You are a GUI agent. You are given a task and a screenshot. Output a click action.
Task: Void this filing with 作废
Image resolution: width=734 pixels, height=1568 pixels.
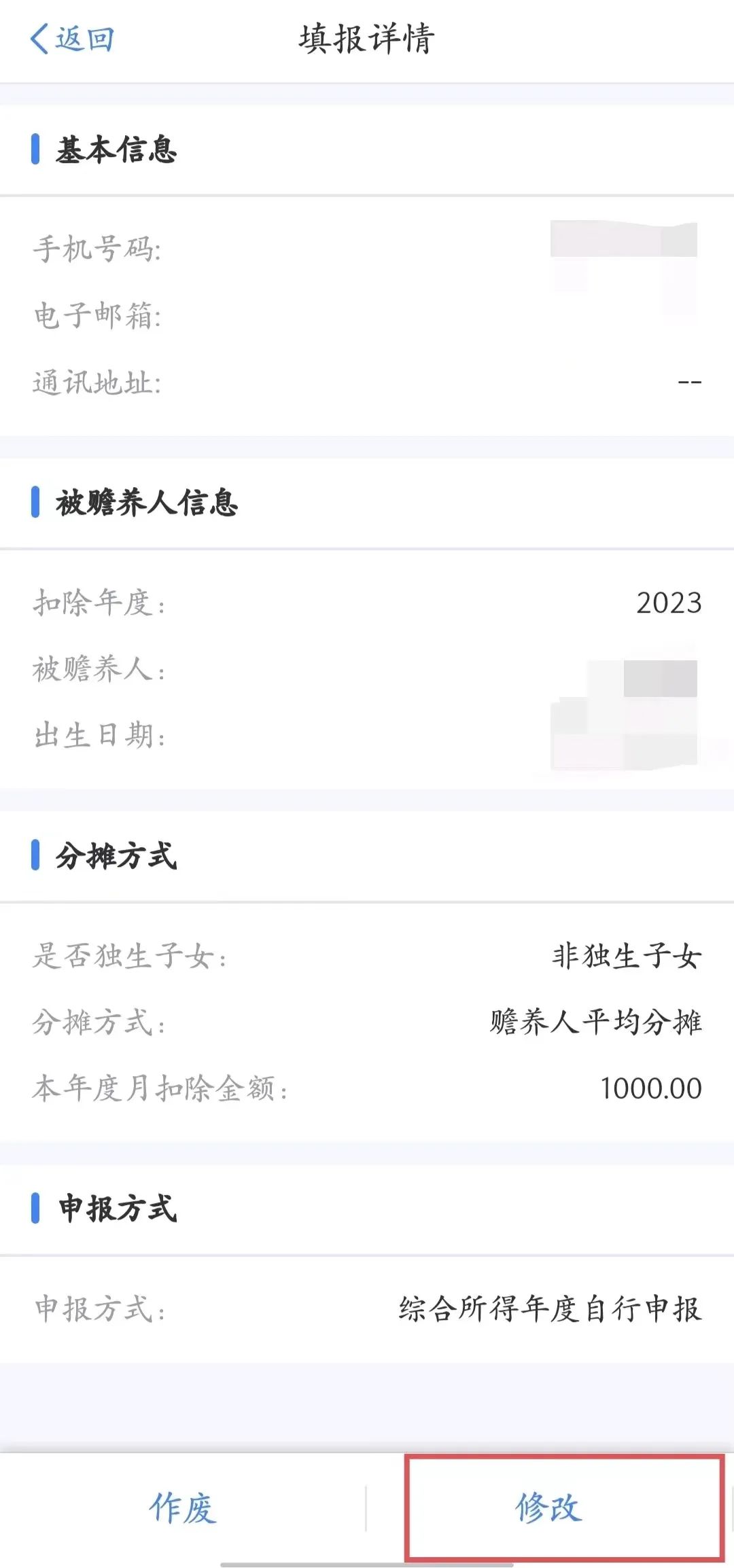(x=183, y=1507)
